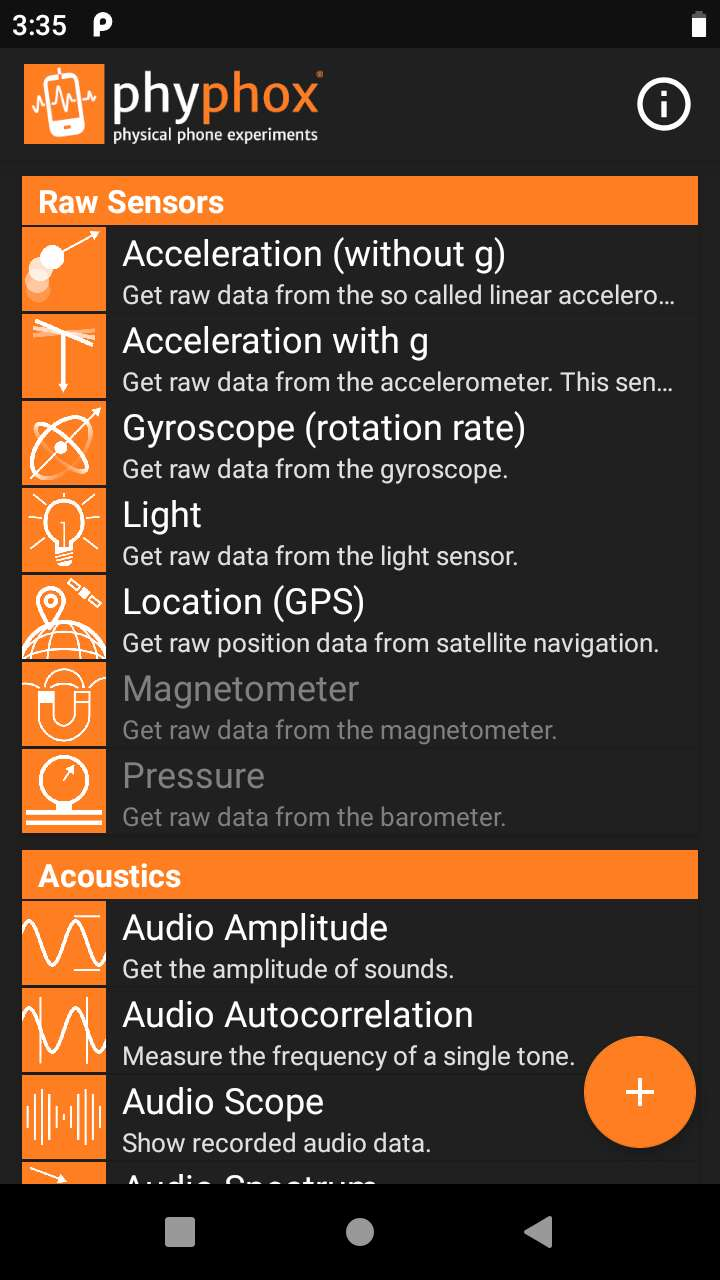Select the Acceleration with g experiment
Viewport: 720px width, 1280px height.
[360, 356]
